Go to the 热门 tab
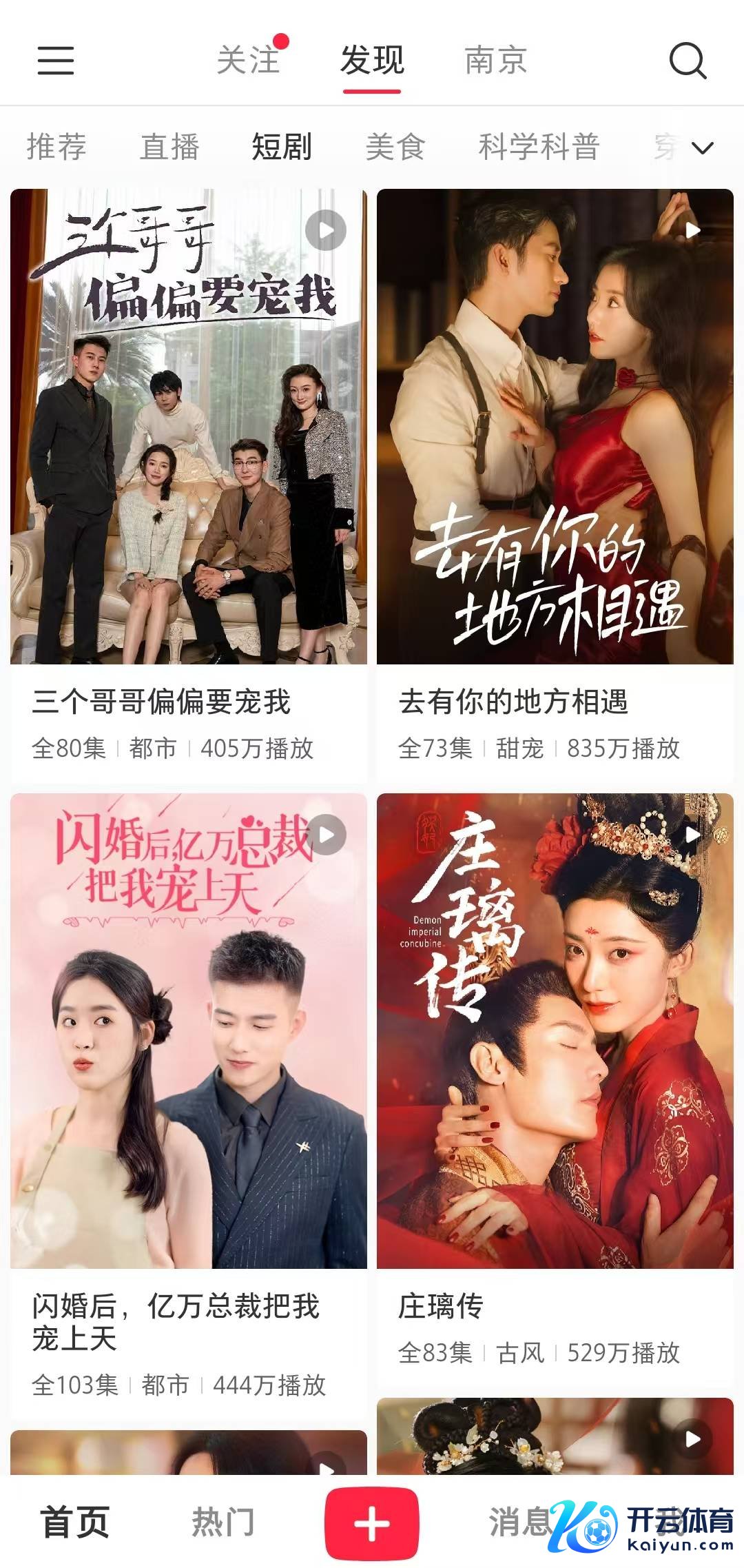The image size is (744, 1568). pos(223,1522)
